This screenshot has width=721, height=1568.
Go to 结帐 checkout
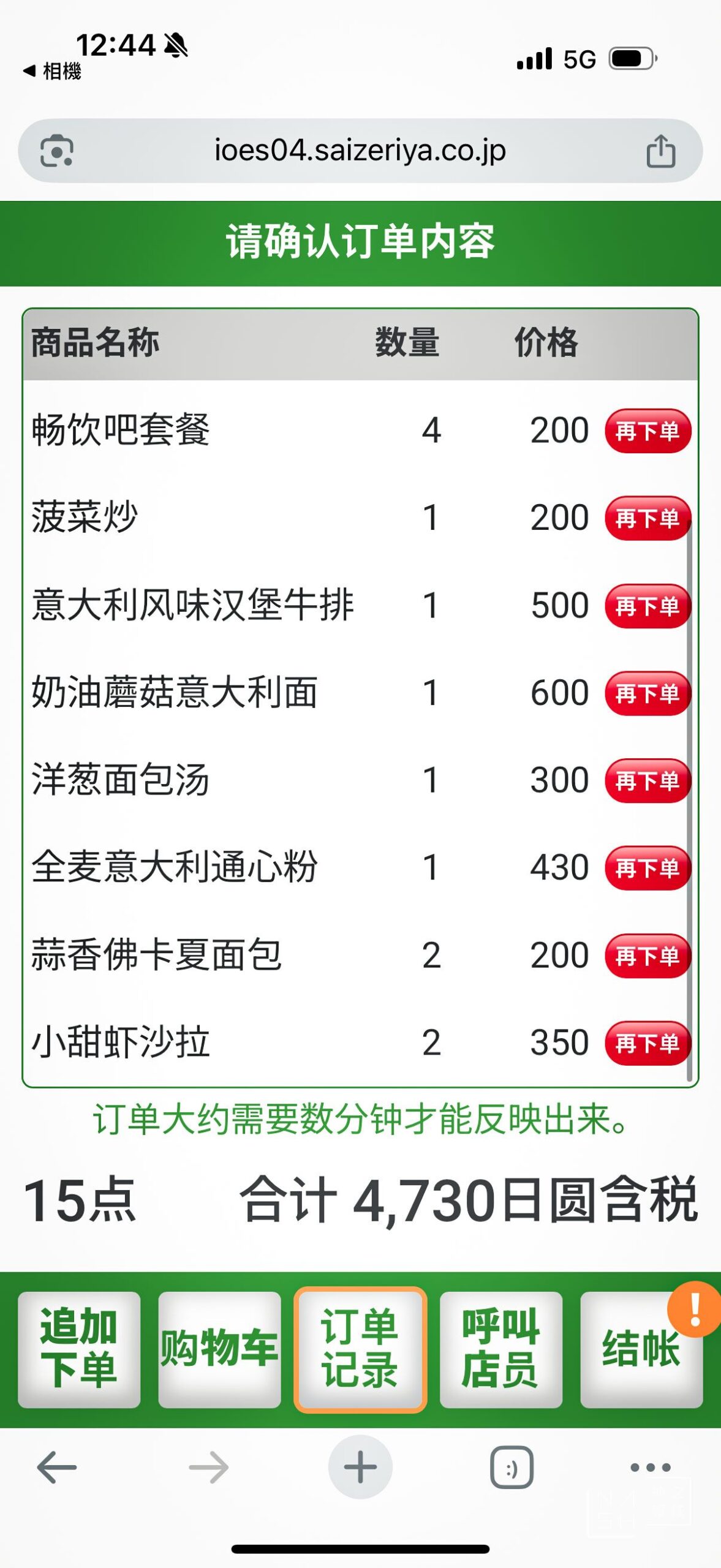(x=641, y=1349)
